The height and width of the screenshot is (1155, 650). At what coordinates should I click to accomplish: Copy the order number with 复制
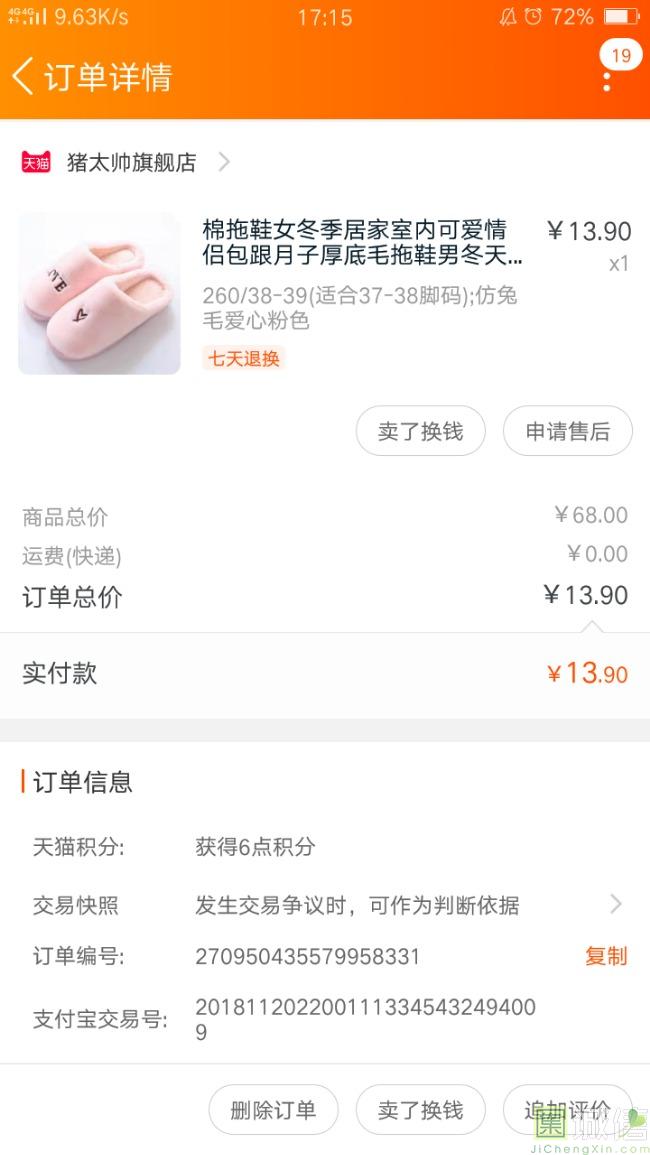coord(605,956)
